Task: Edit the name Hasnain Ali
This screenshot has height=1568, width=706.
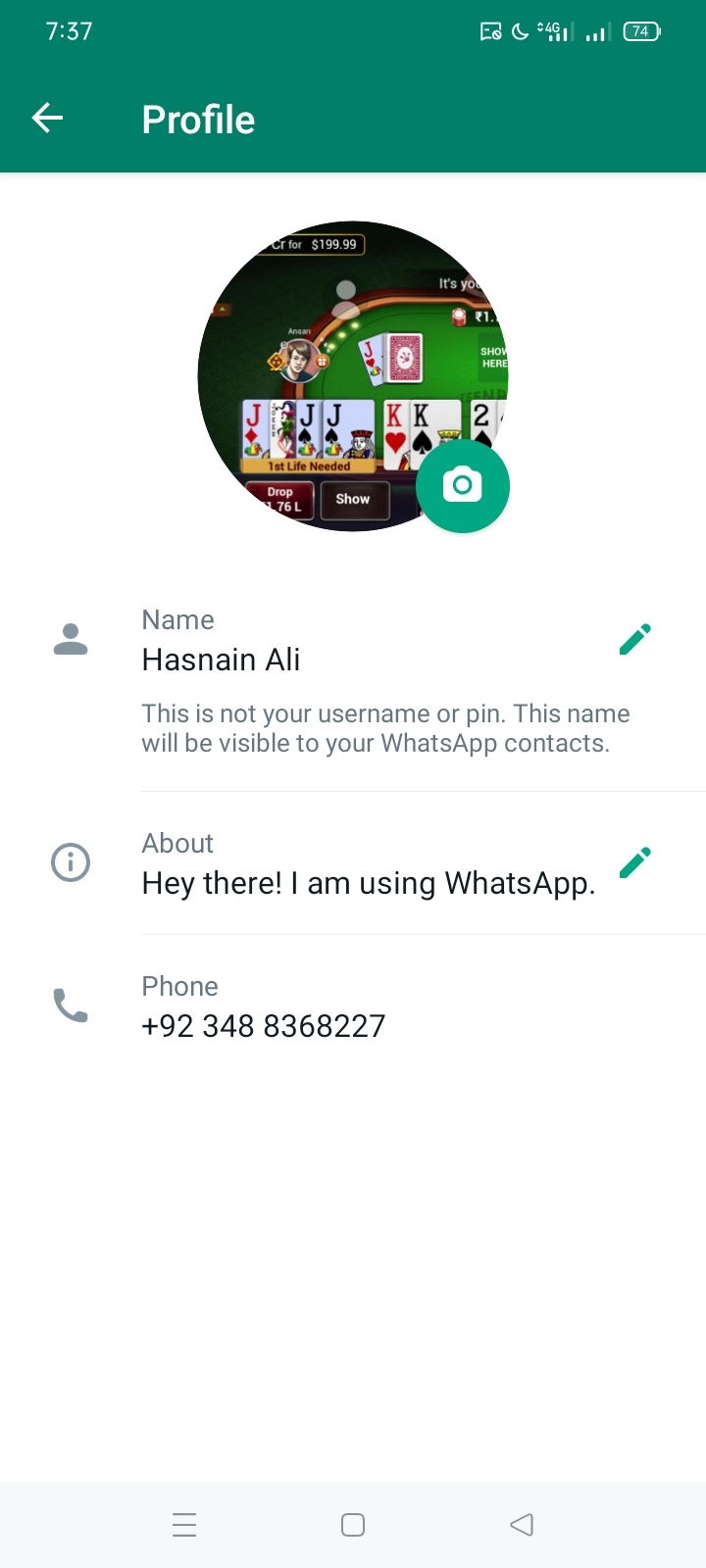Action: pyautogui.click(x=634, y=639)
